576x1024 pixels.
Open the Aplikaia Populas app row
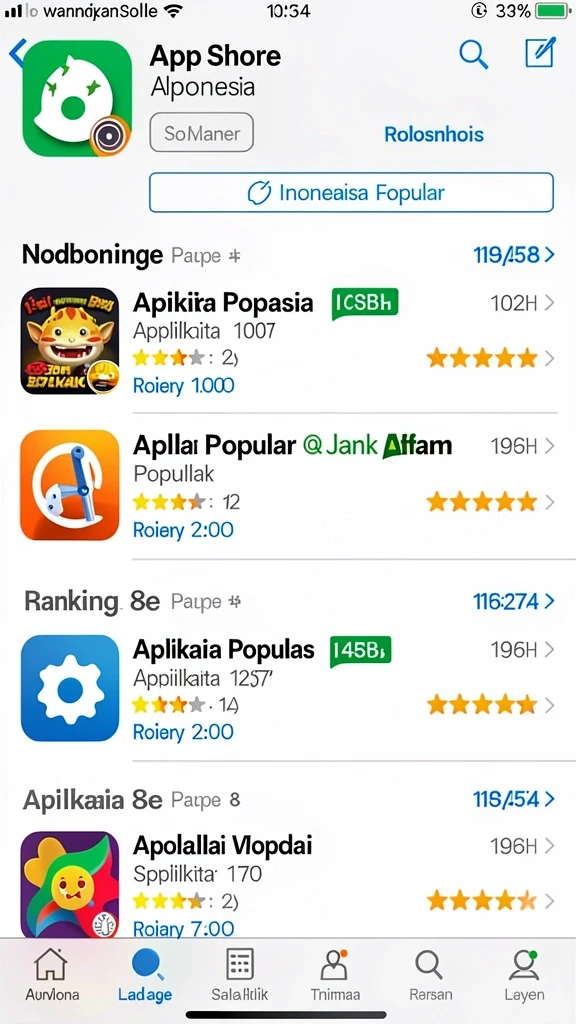point(288,688)
